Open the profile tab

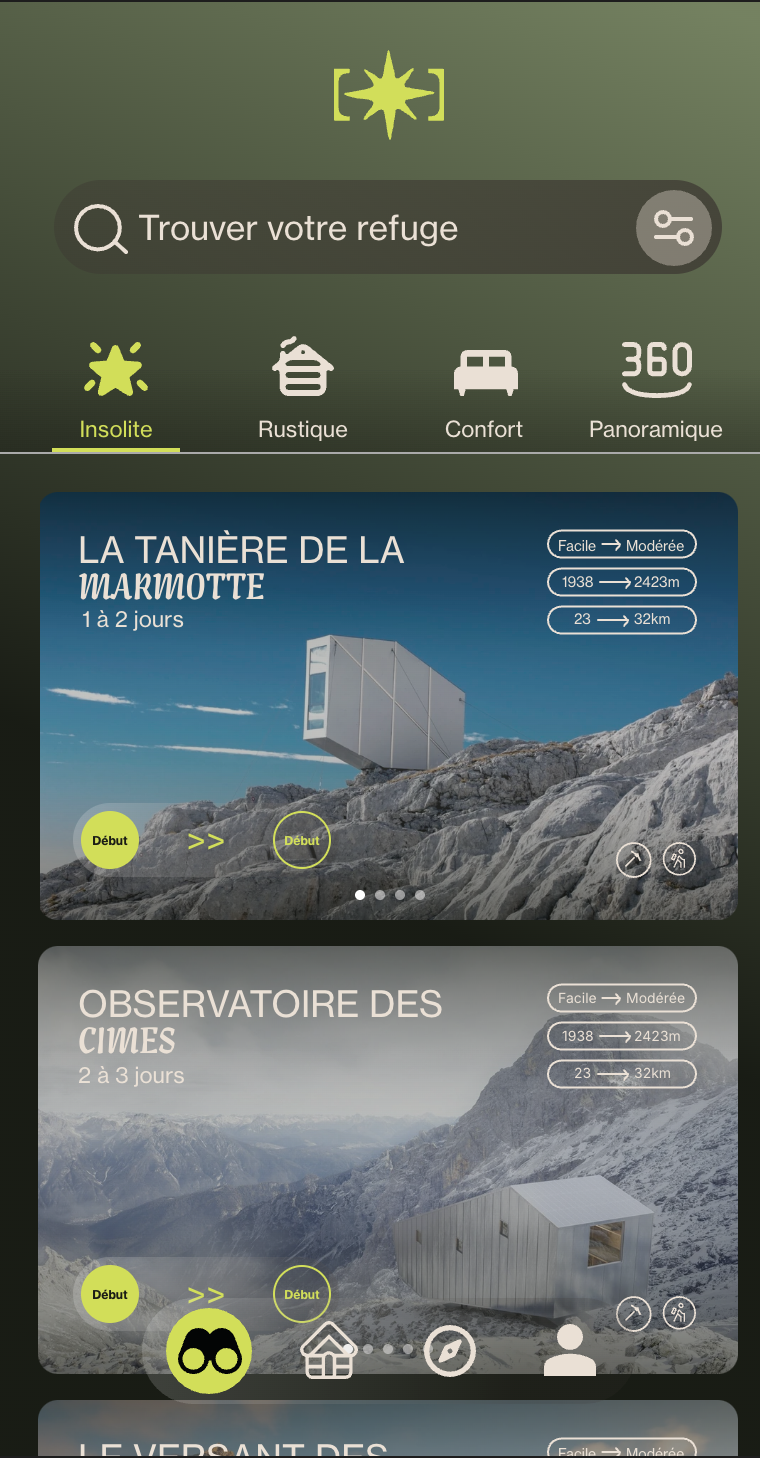coord(570,1351)
